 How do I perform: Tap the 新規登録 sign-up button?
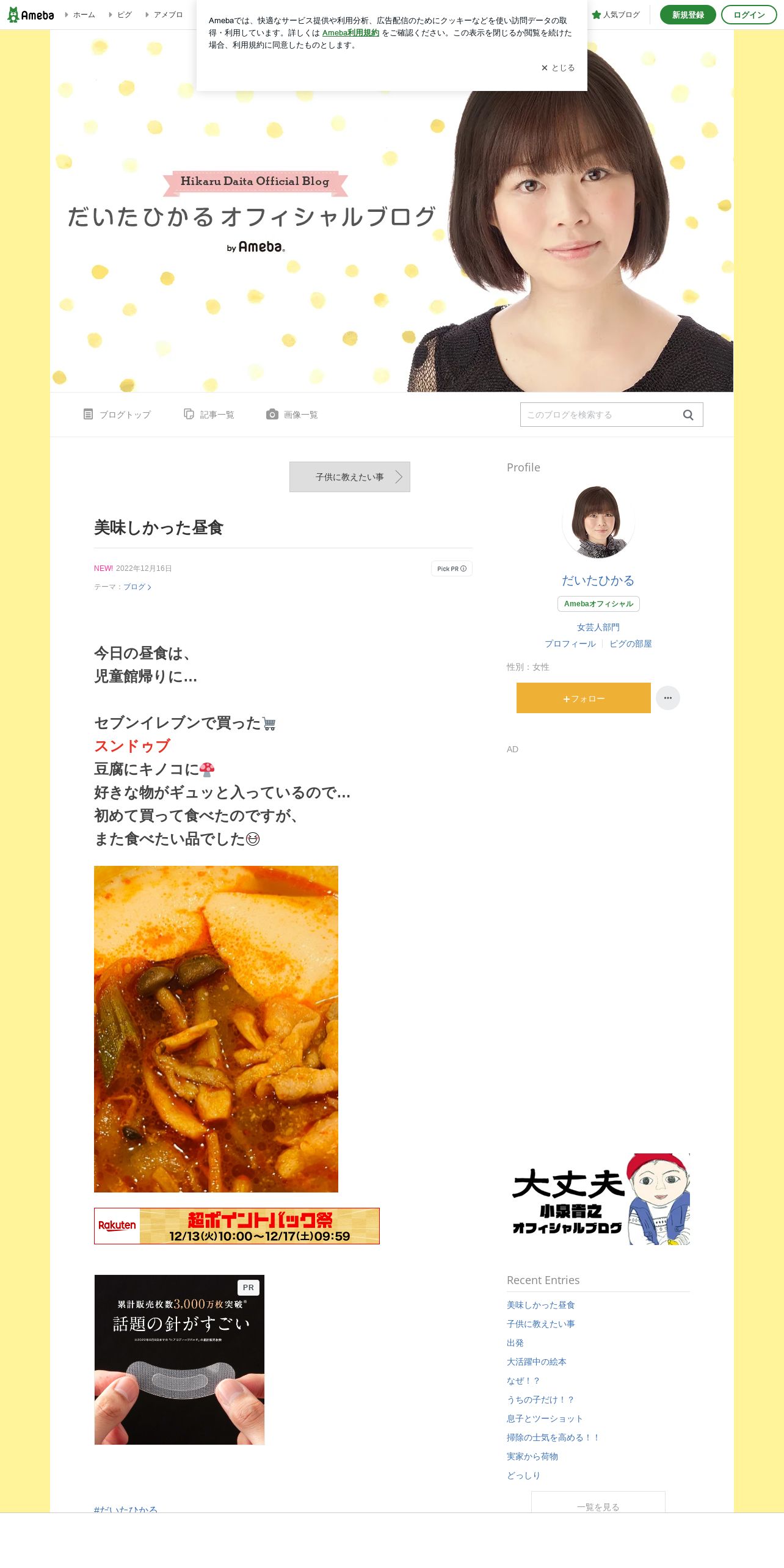point(688,15)
